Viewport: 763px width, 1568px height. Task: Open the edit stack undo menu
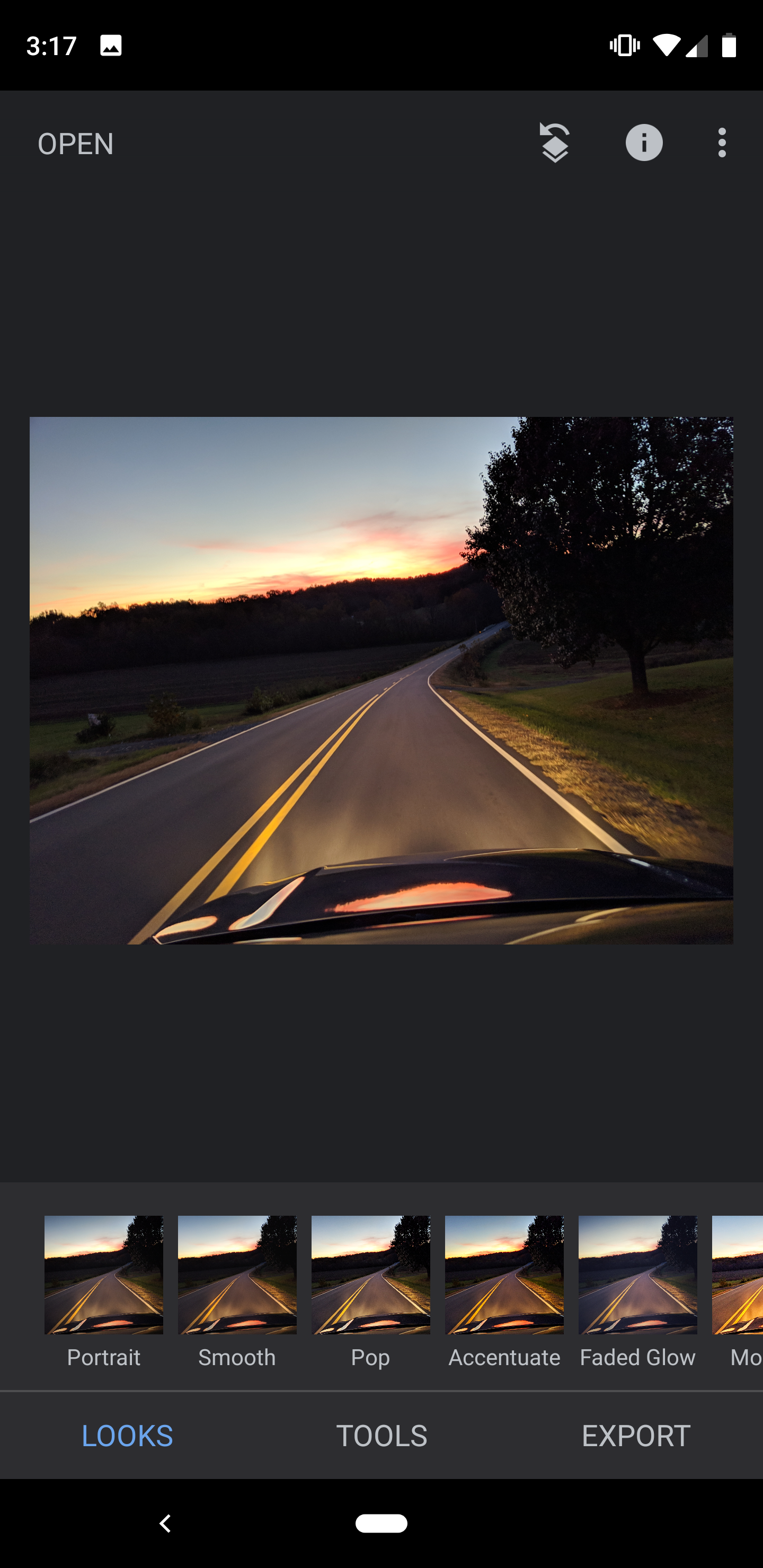(x=555, y=143)
